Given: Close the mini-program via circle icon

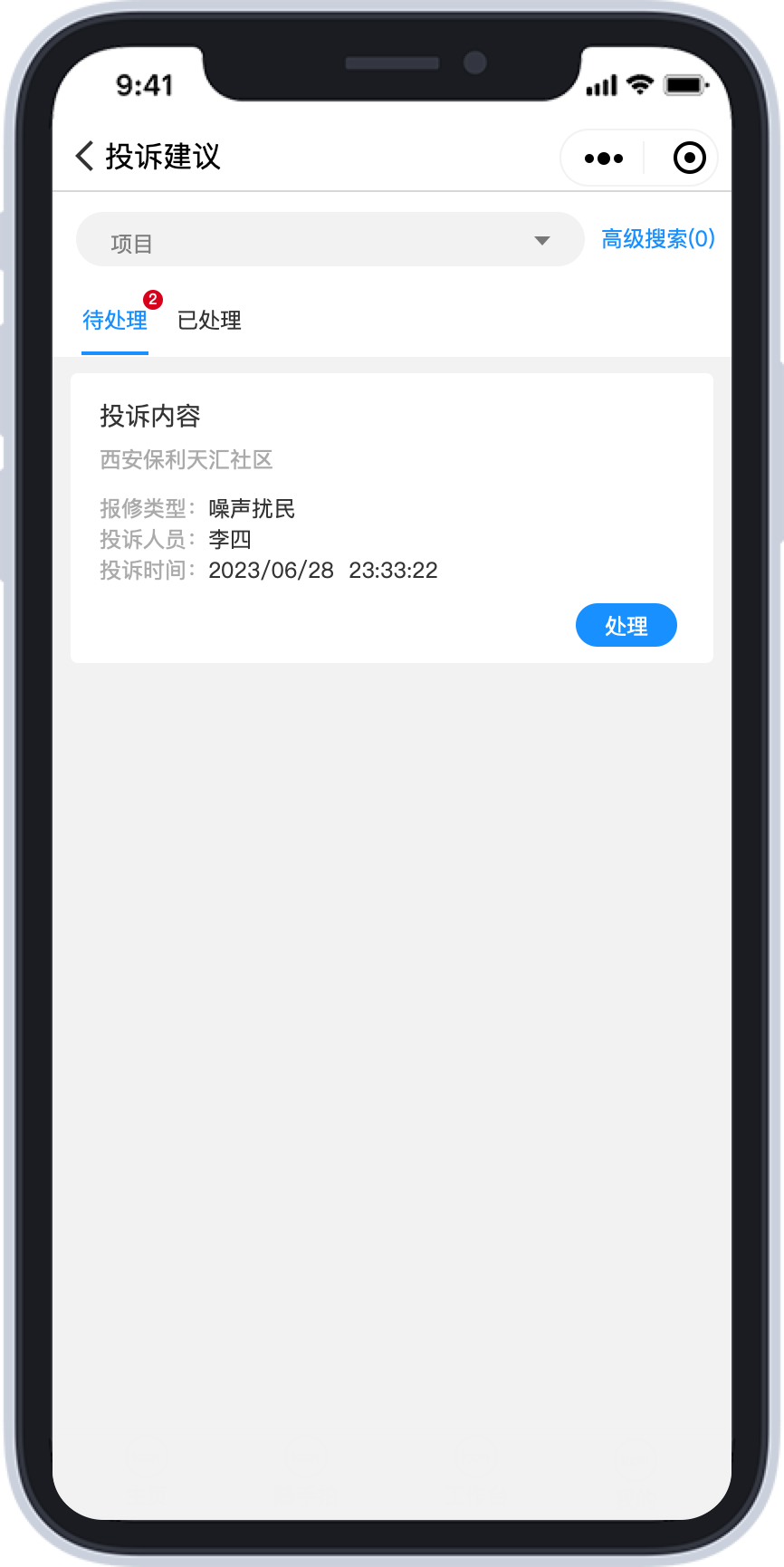Looking at the screenshot, I should pyautogui.click(x=689, y=159).
